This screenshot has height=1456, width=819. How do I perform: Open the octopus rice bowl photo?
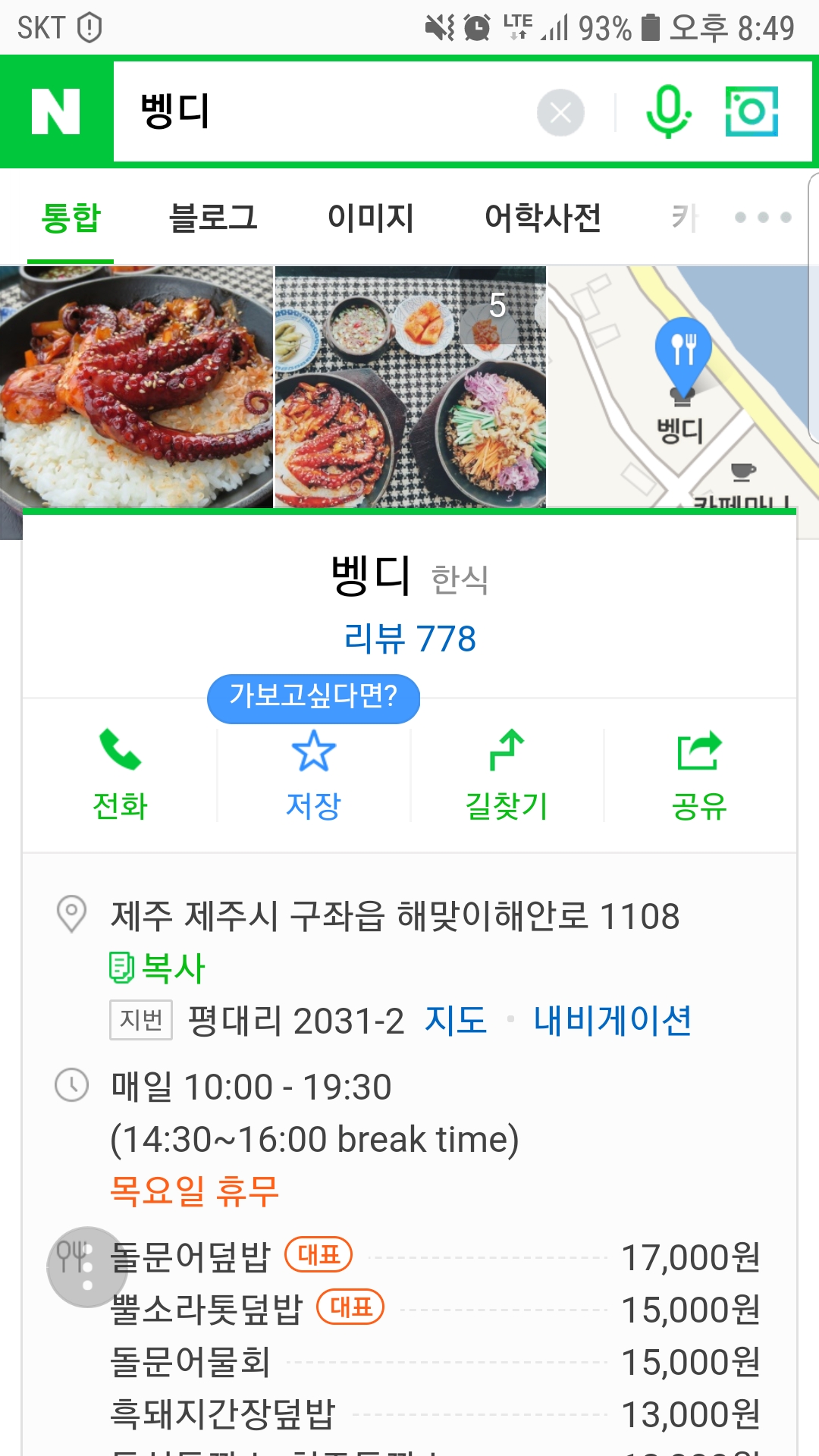[x=136, y=387]
